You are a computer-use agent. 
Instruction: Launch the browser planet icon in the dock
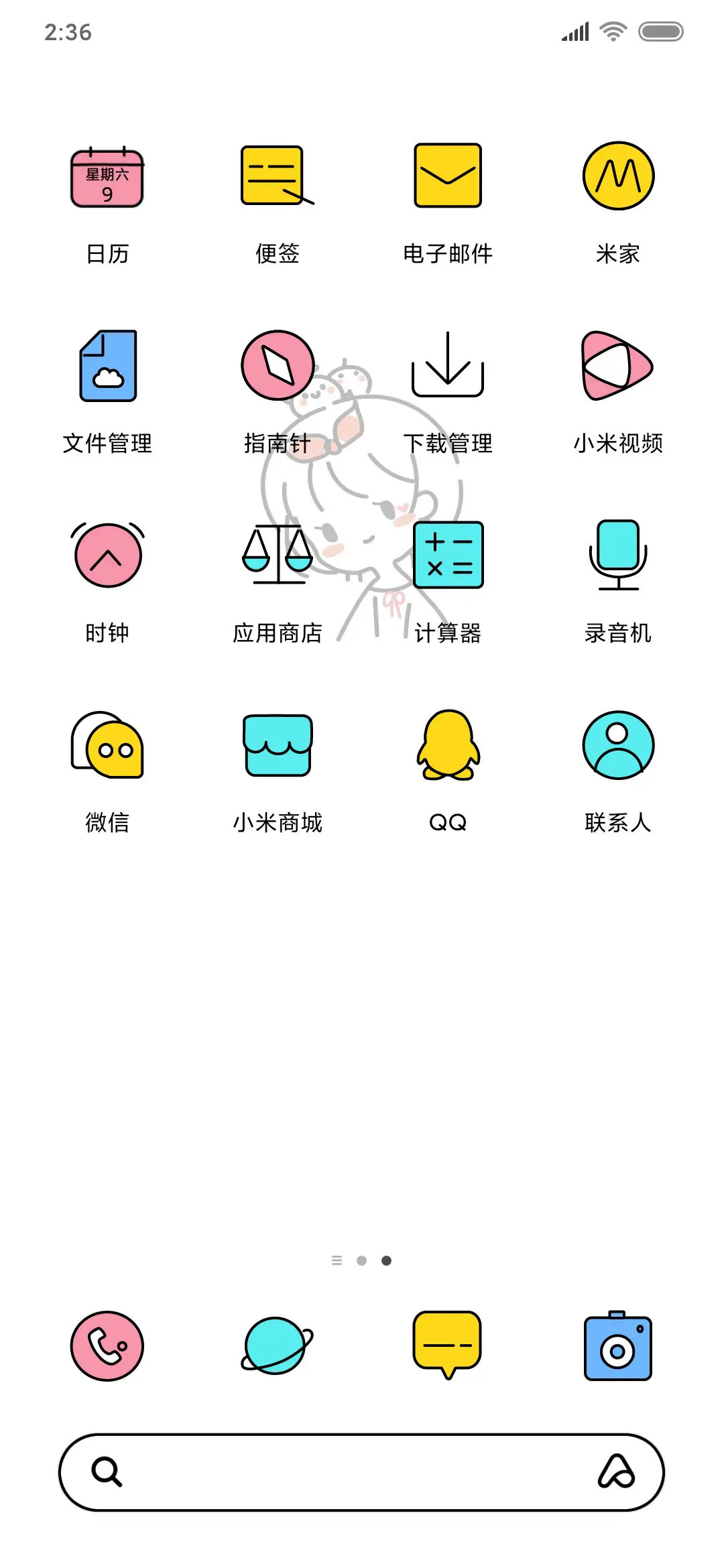pos(276,1346)
